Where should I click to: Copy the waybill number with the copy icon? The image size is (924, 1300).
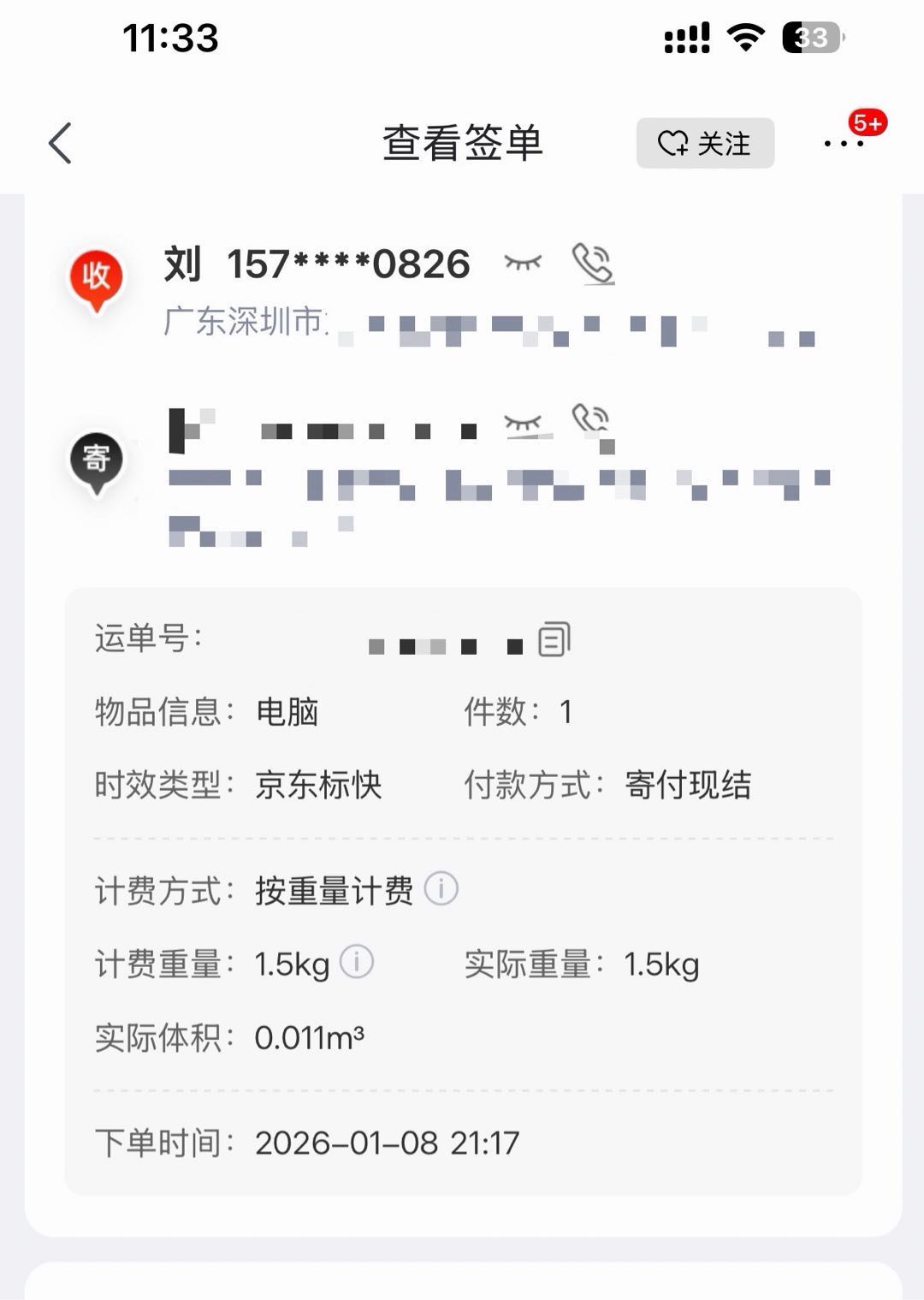pyautogui.click(x=555, y=638)
